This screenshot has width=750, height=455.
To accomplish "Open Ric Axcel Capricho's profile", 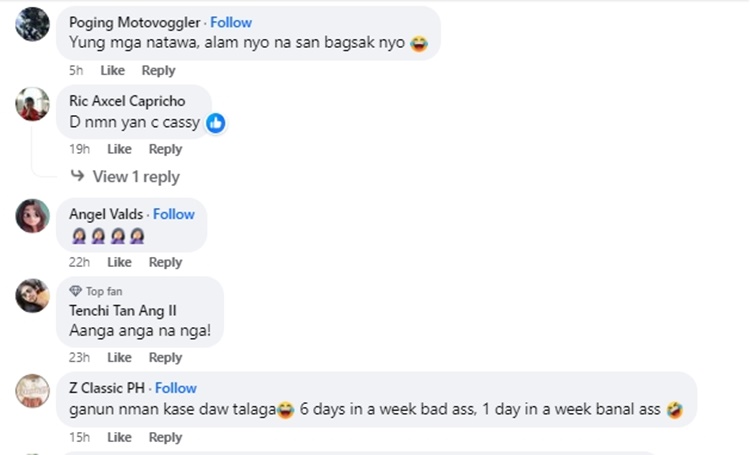I will pos(127,101).
